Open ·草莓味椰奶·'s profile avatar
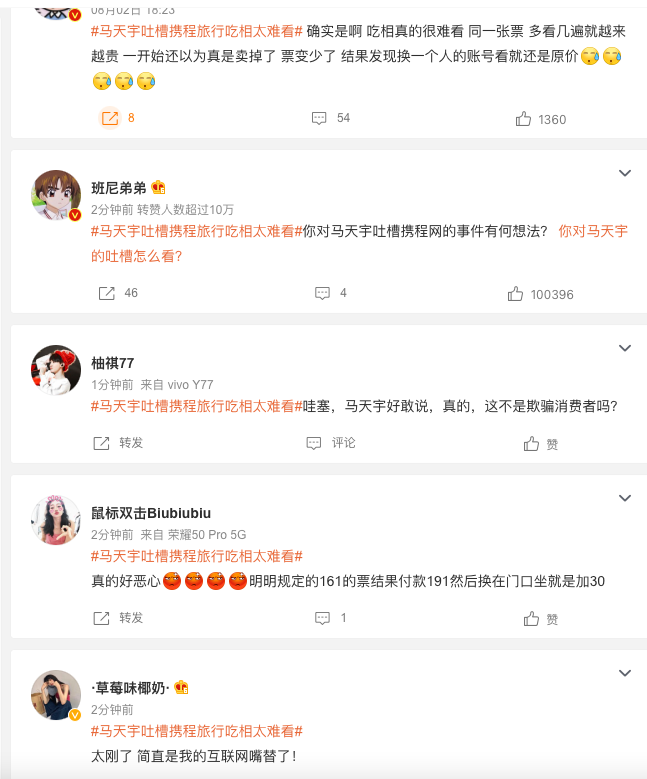 [x=57, y=694]
